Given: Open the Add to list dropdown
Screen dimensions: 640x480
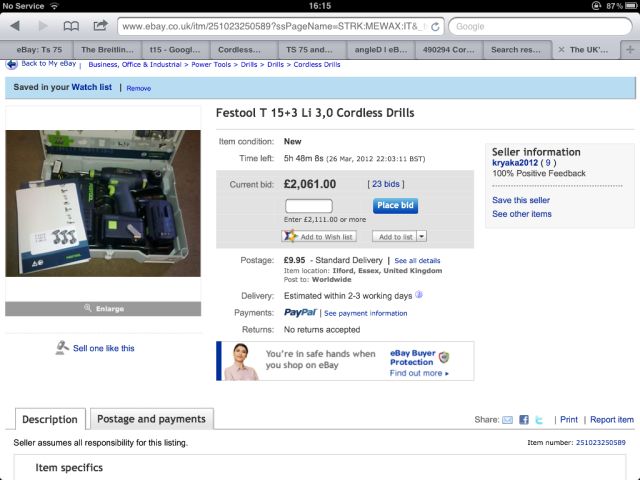Looking at the screenshot, I should coord(422,236).
